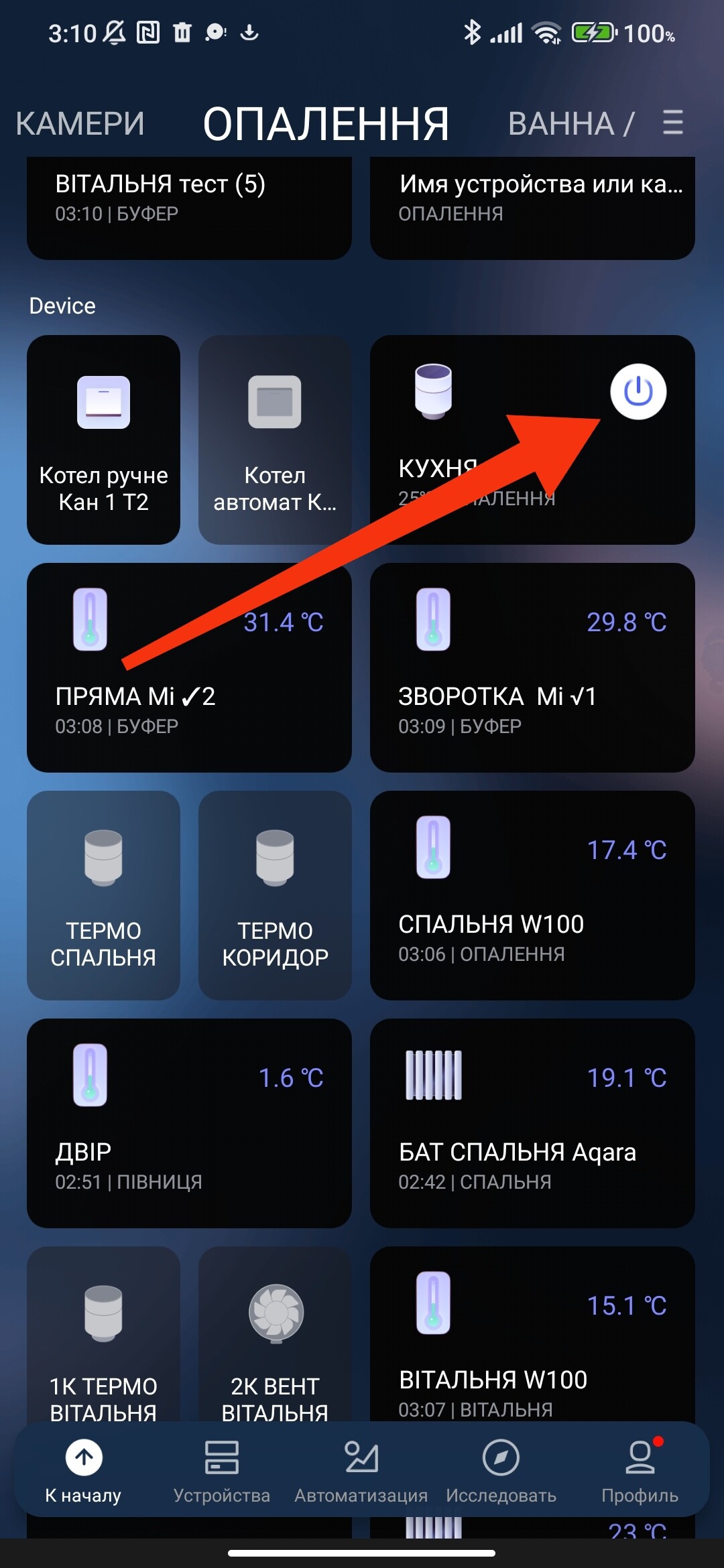
Task: Open the Котел автомат device tile
Action: pos(275,440)
